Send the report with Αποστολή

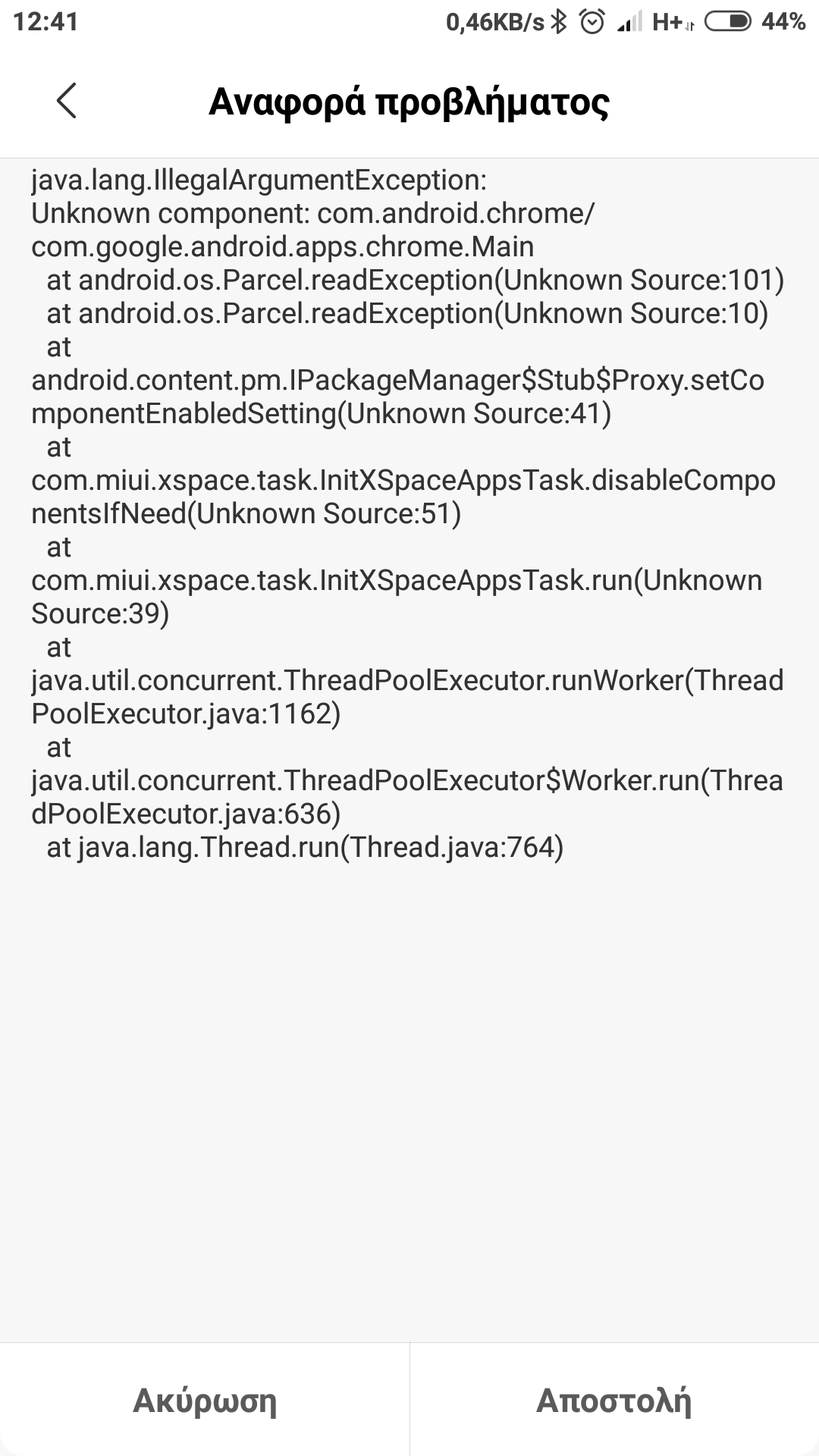pyautogui.click(x=614, y=1400)
